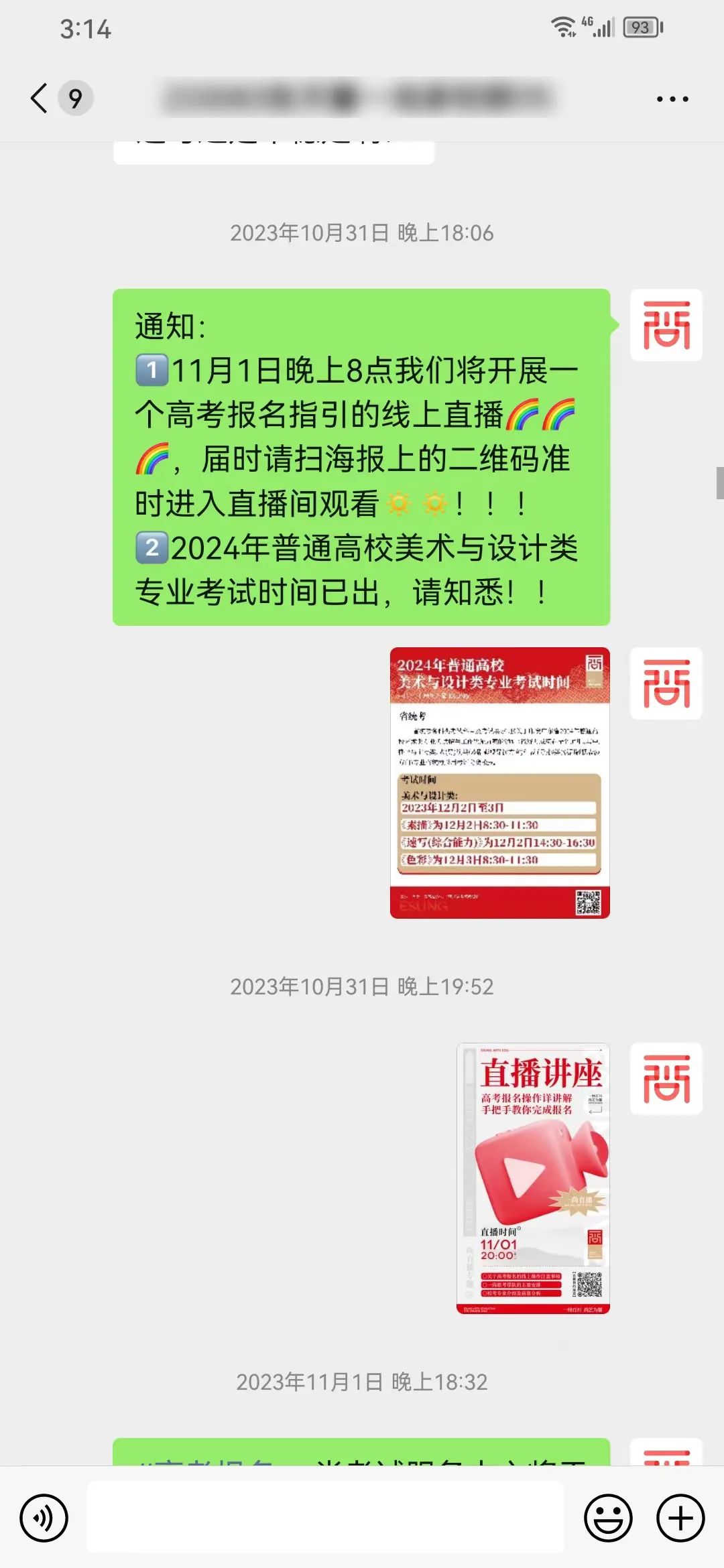The height and width of the screenshot is (1568, 724).
Task: Open sender avatar beside the 通知 message
Action: (666, 326)
